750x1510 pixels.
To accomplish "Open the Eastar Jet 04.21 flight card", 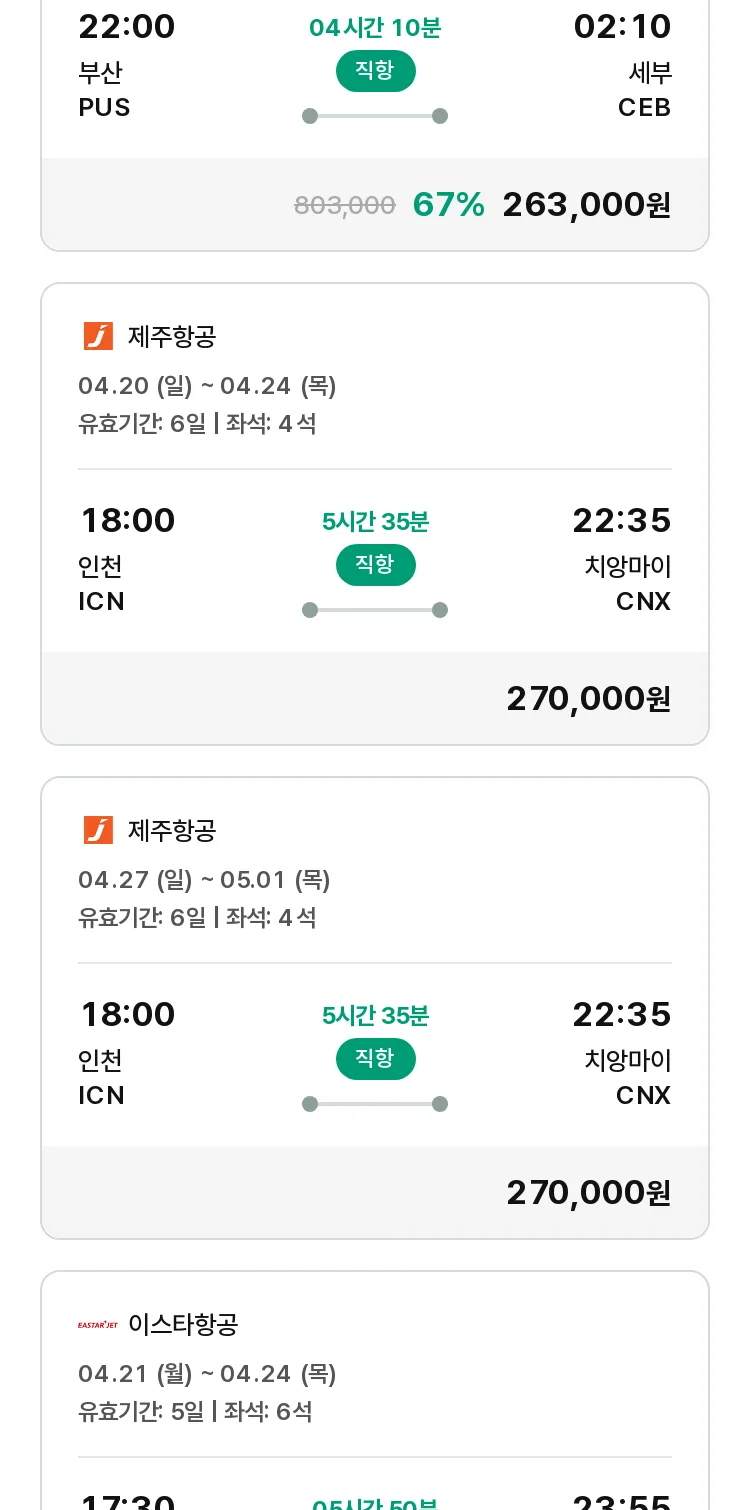I will tap(375, 1390).
